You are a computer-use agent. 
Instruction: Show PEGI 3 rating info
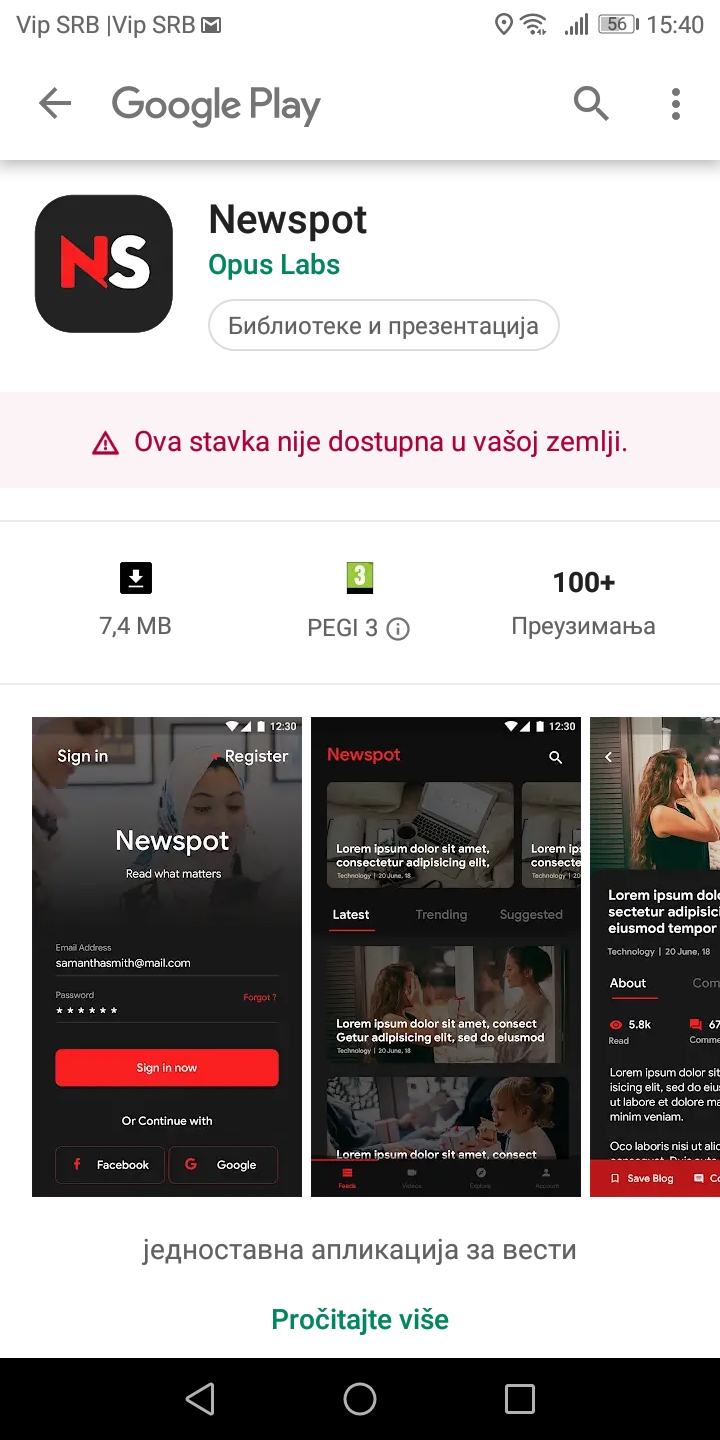398,629
